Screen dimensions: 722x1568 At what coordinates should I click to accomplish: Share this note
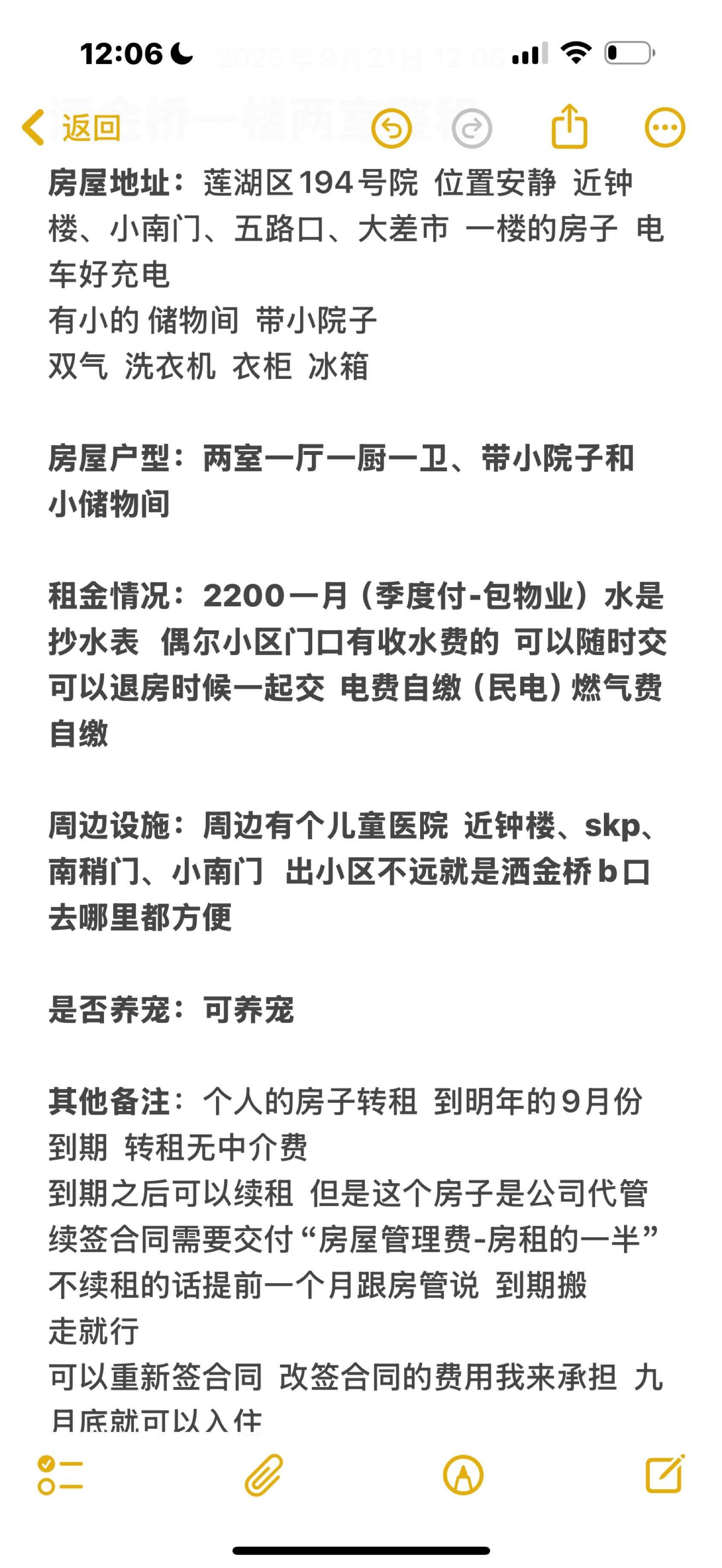569,127
